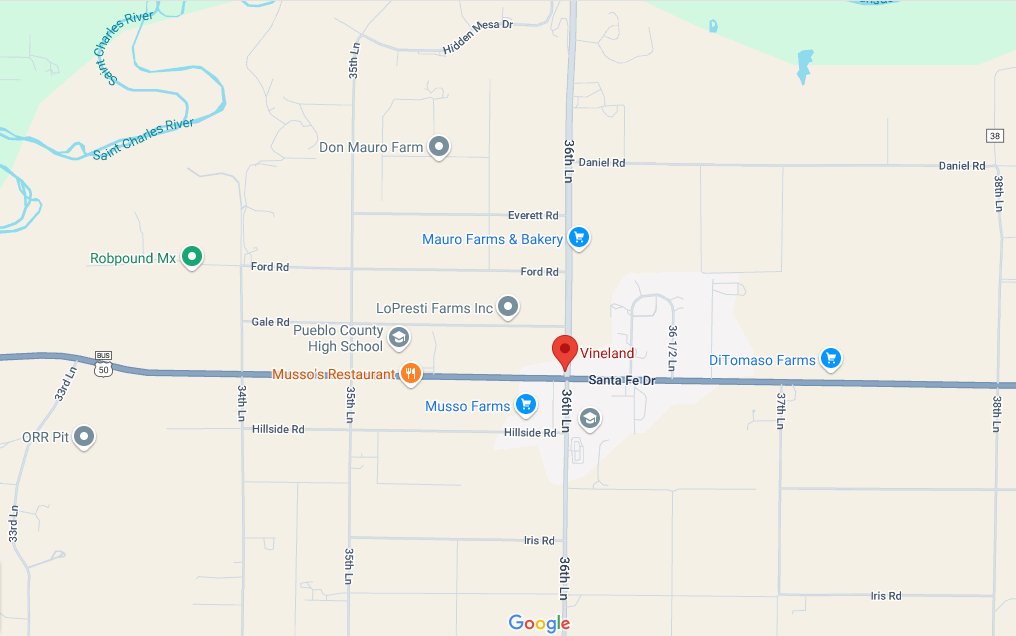
Task: Open the LoPresti Farms Inc marker
Action: pyautogui.click(x=508, y=307)
